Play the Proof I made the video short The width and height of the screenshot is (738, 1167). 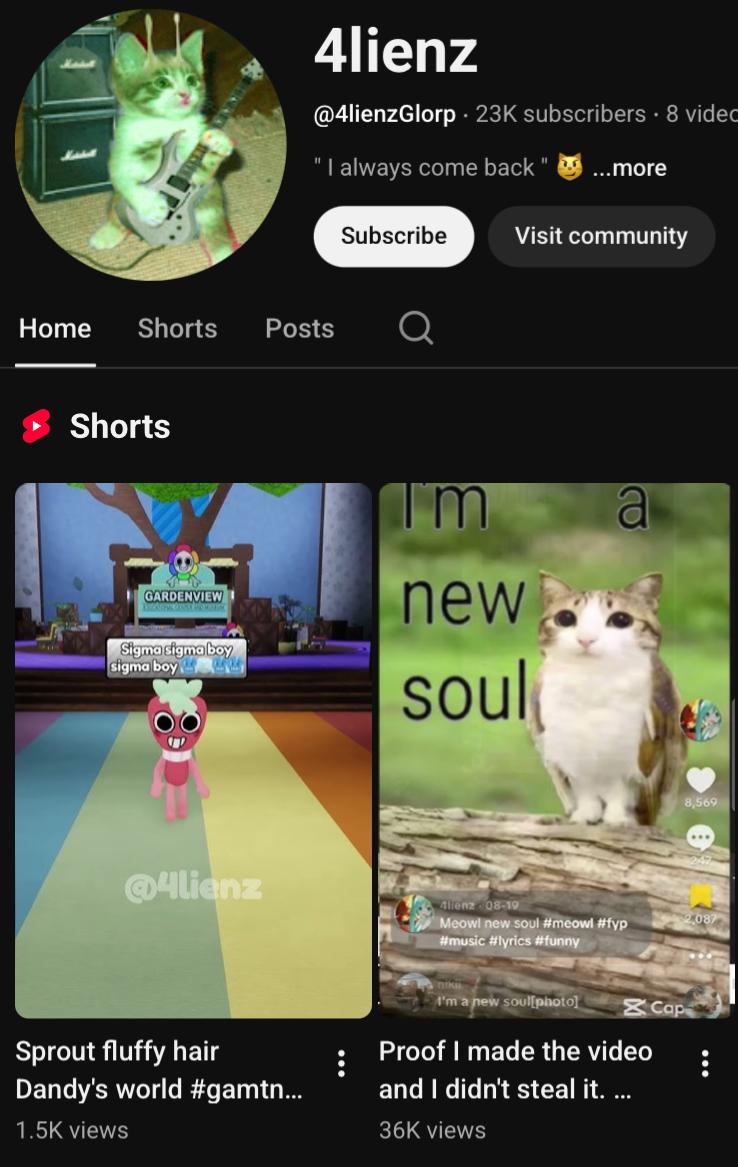pyautogui.click(x=554, y=750)
